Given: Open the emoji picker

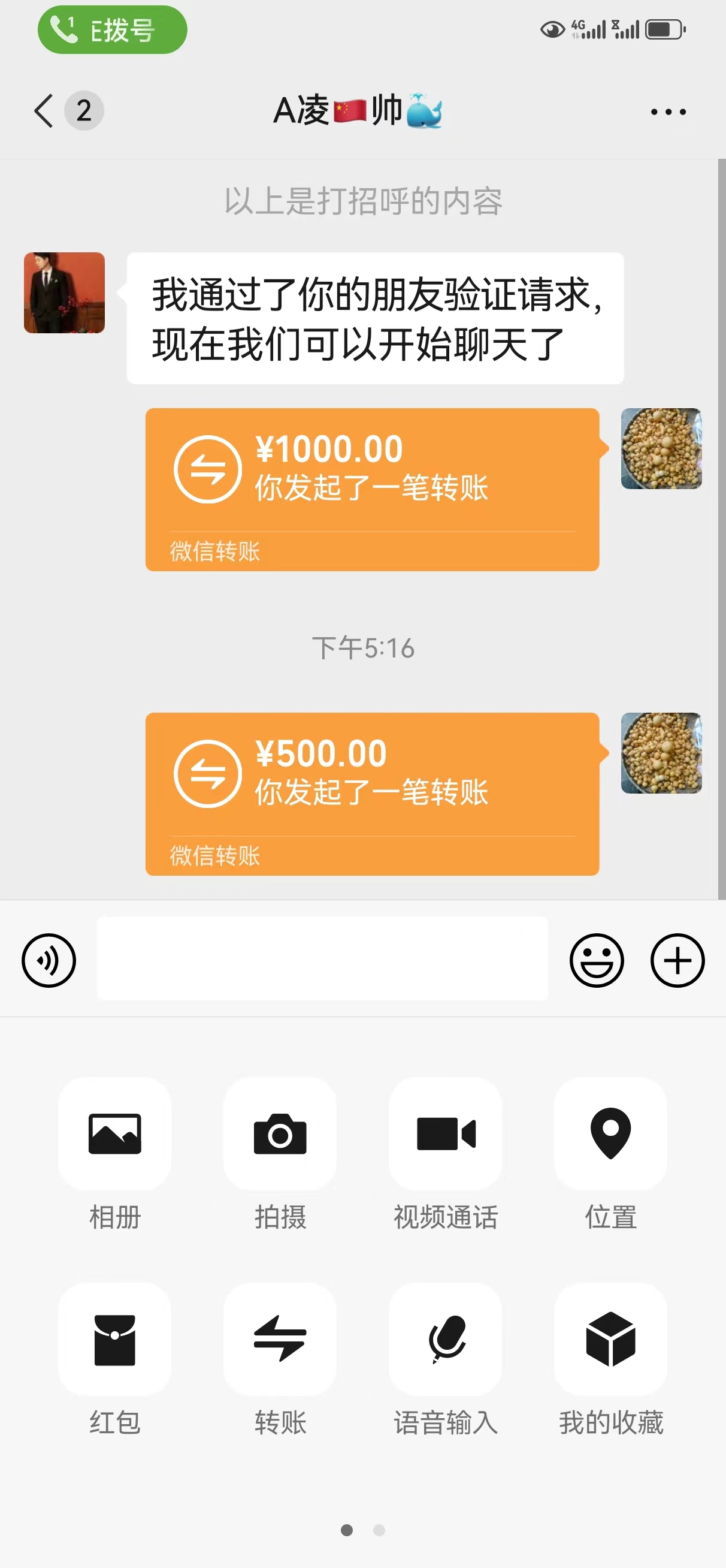Looking at the screenshot, I should (x=597, y=961).
